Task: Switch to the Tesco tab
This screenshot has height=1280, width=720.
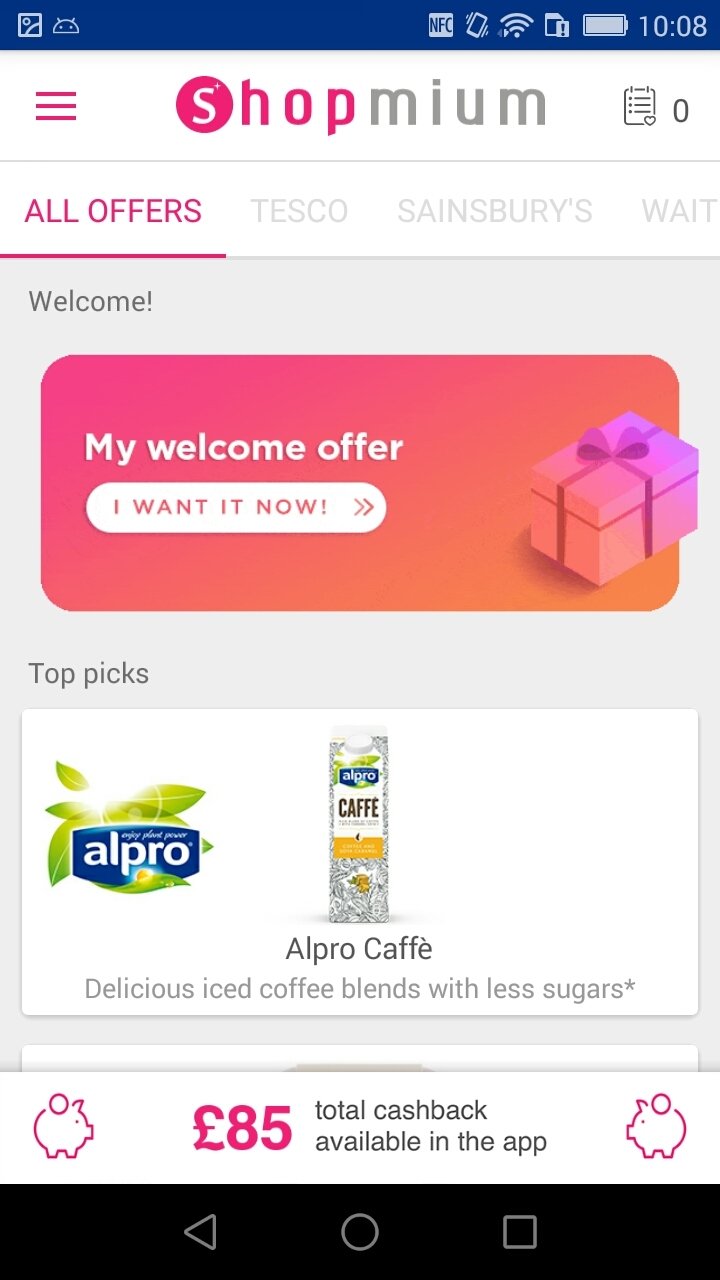Action: click(299, 211)
